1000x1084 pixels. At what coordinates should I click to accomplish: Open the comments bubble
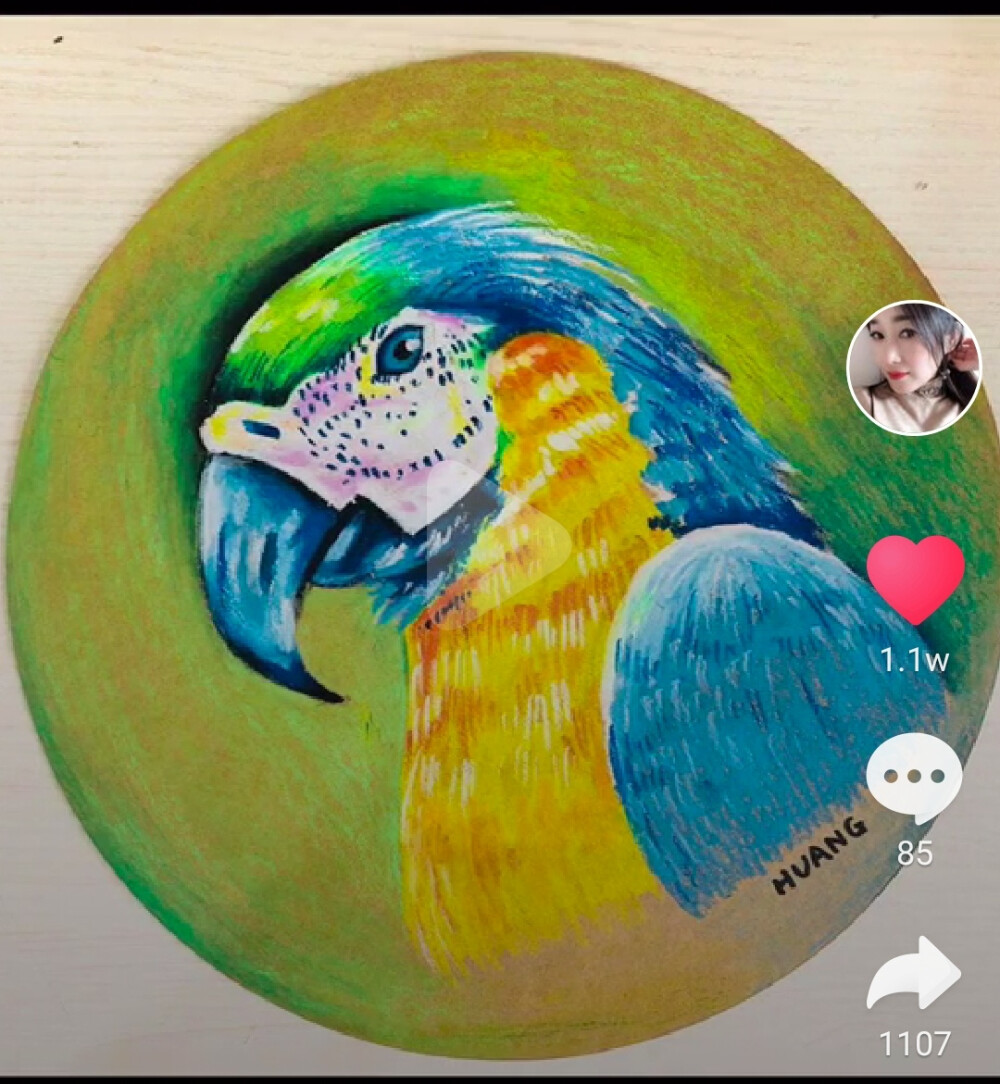[x=914, y=777]
